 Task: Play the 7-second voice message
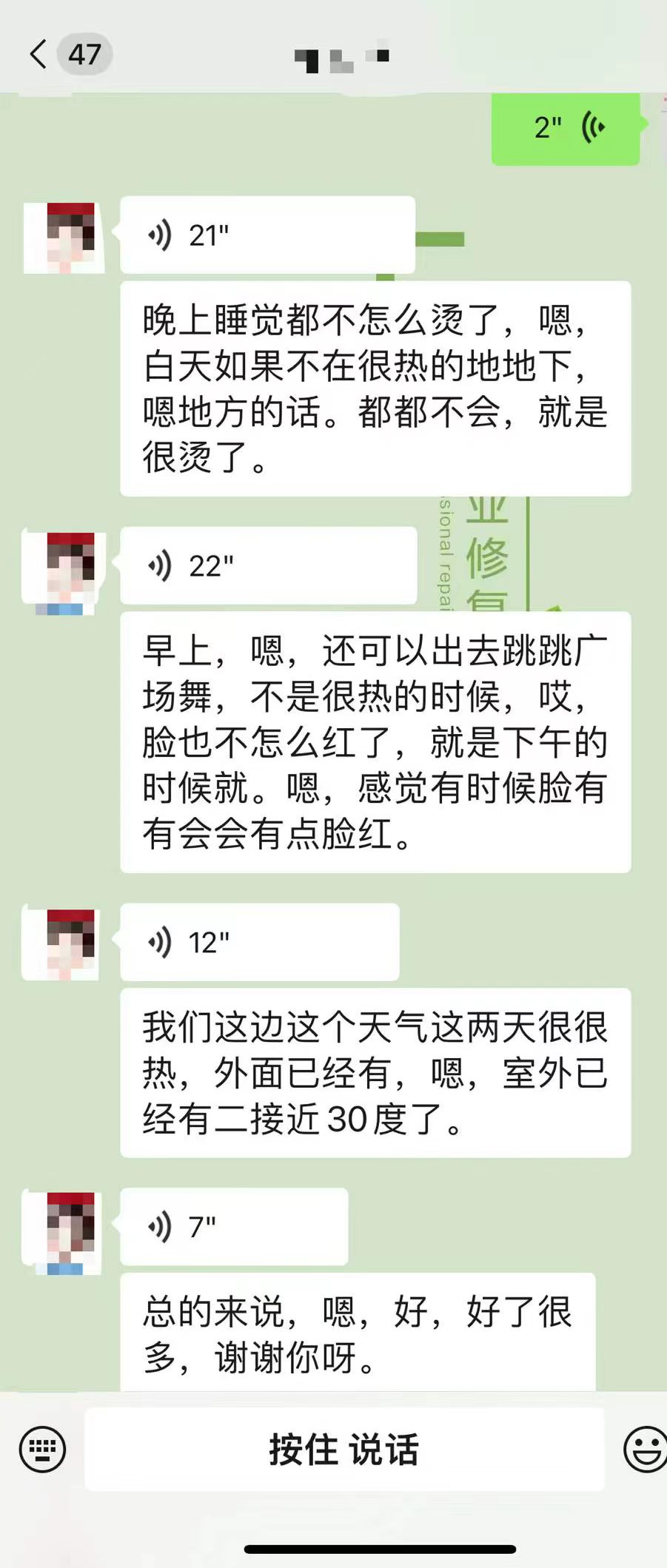[233, 1226]
